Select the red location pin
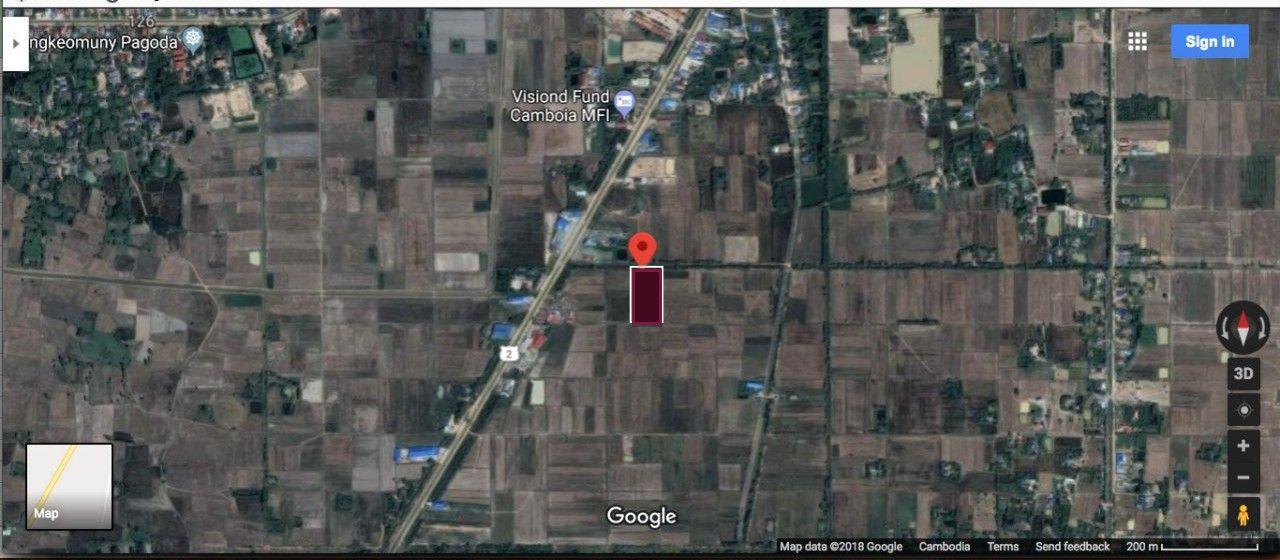This screenshot has height=560, width=1280. [645, 247]
